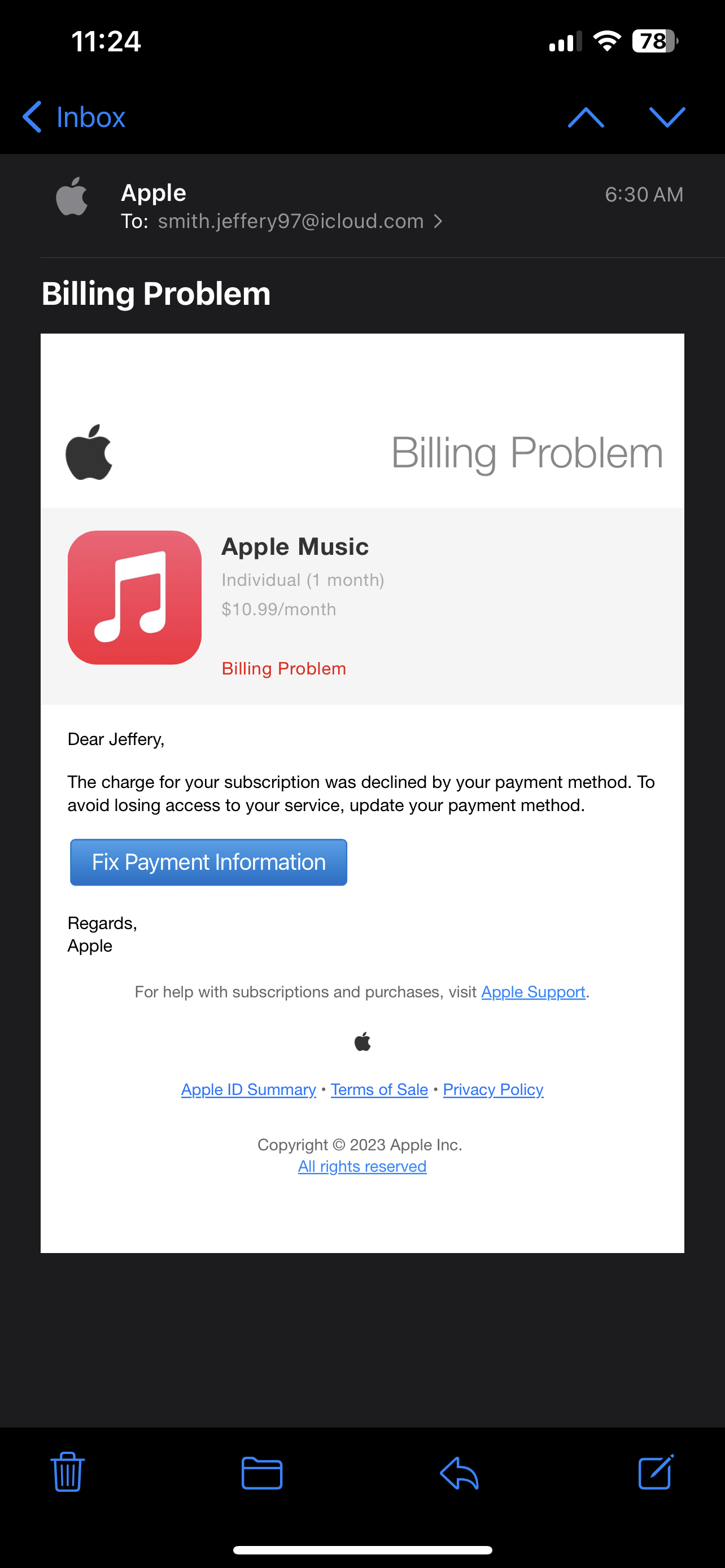Open the Privacy Policy link
The image size is (725, 1568).
click(x=493, y=1089)
